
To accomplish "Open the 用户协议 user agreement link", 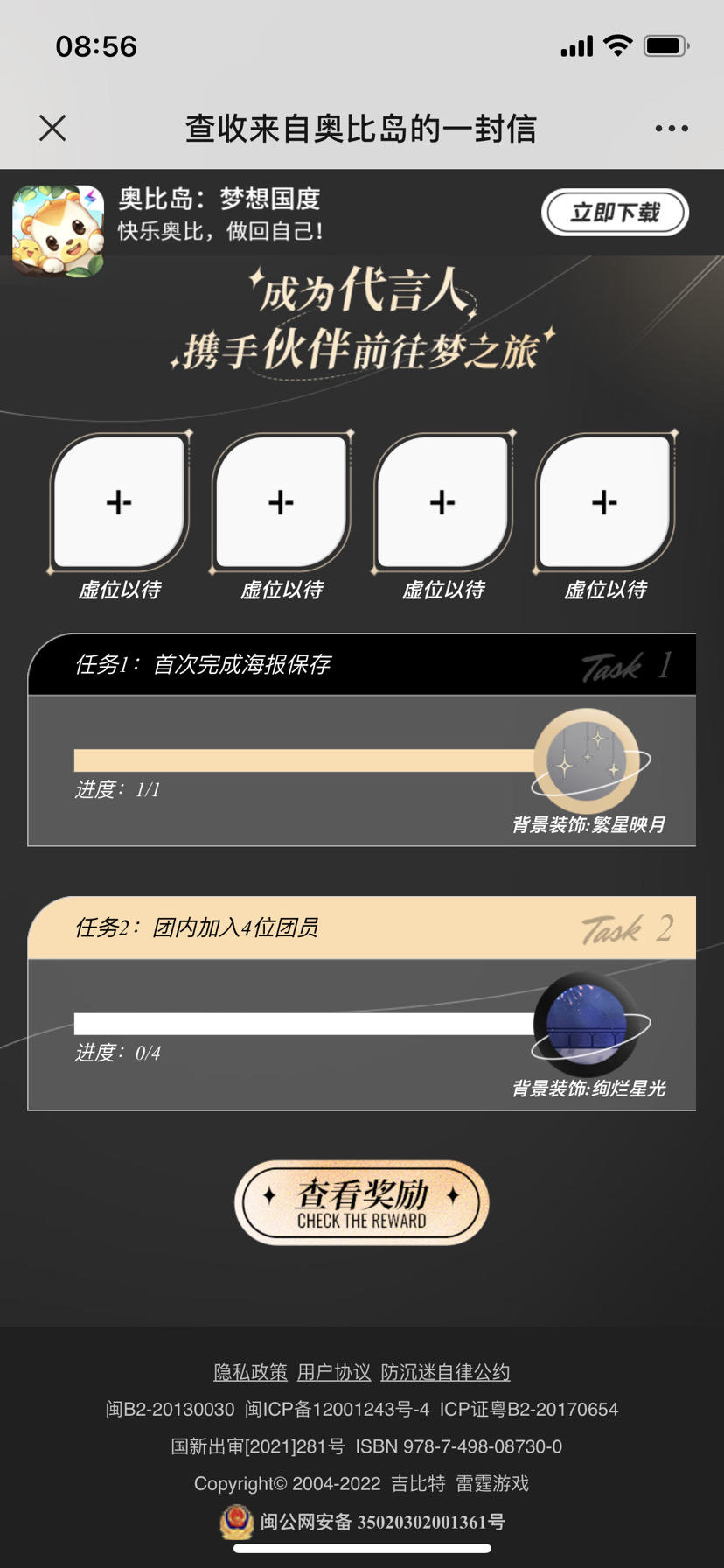I will [335, 1372].
